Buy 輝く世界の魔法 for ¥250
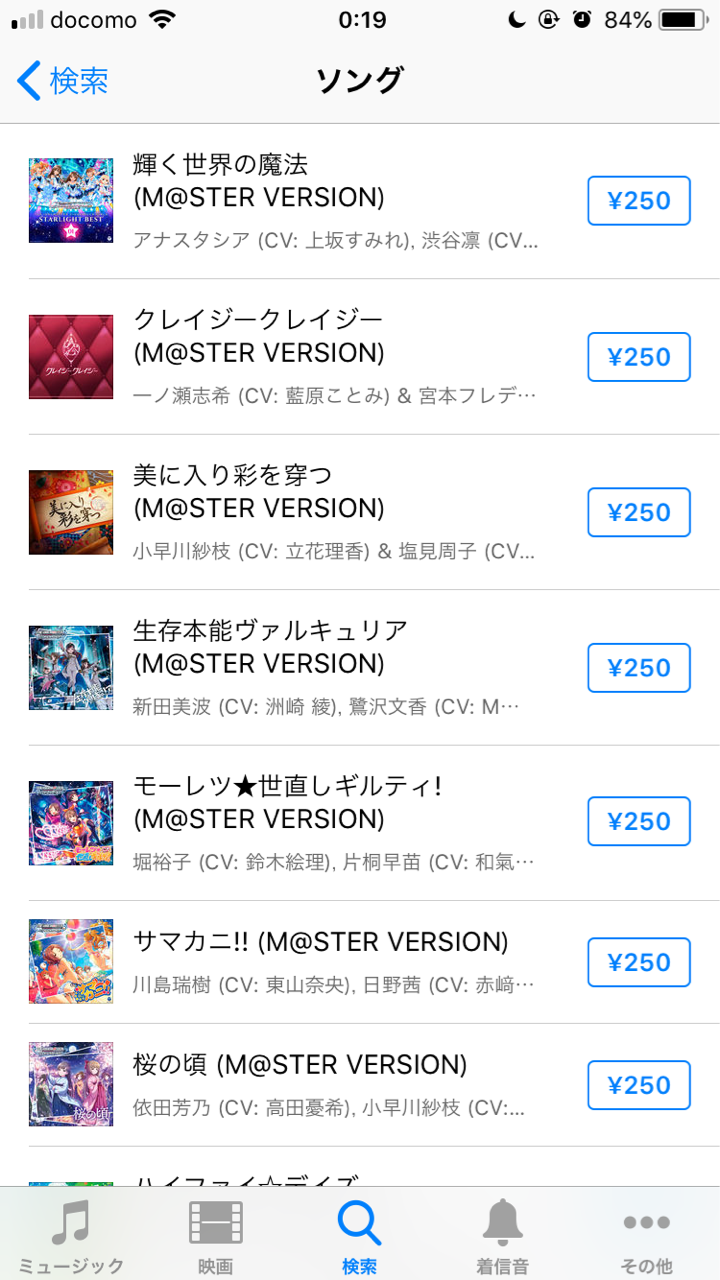The width and height of the screenshot is (720, 1280). point(639,201)
